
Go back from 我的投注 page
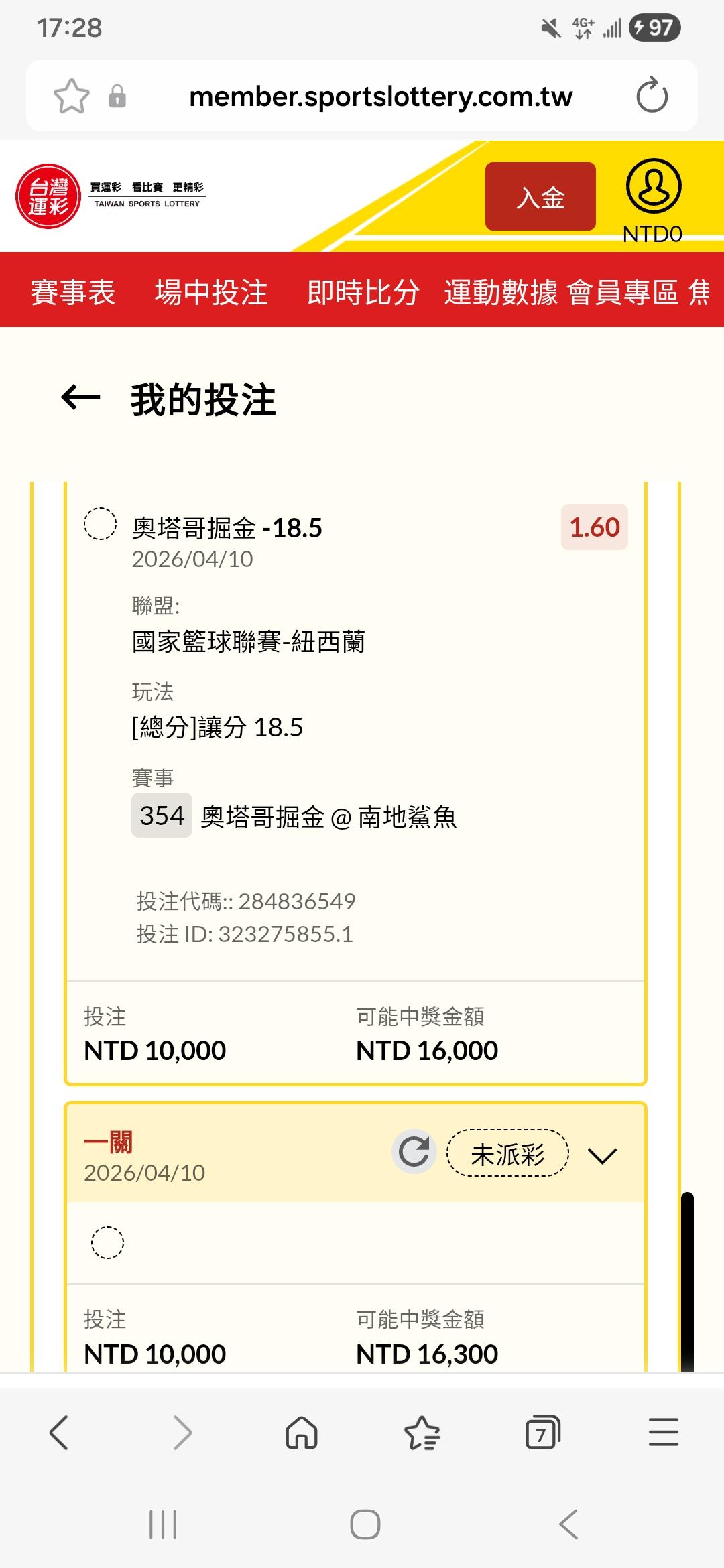(80, 398)
